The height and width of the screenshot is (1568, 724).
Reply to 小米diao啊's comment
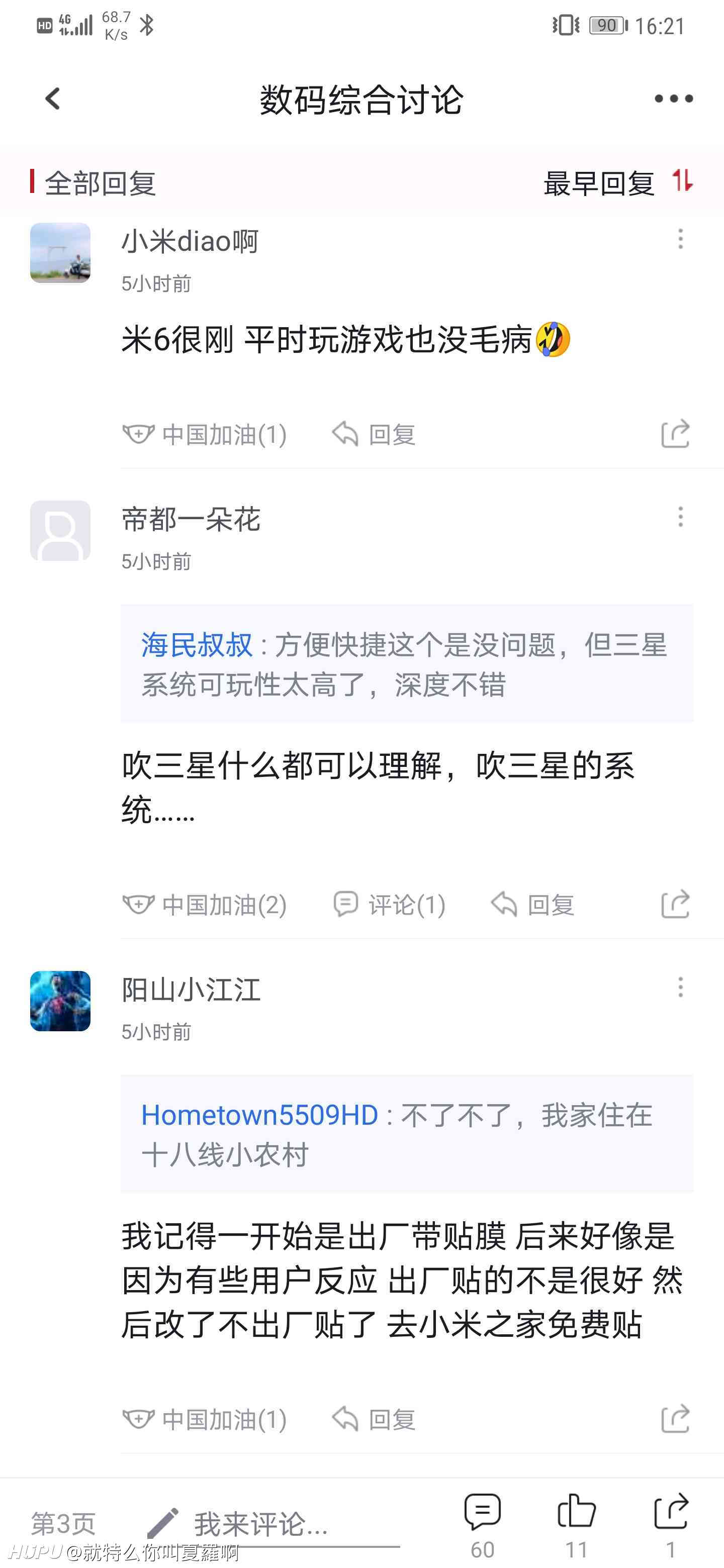[374, 434]
